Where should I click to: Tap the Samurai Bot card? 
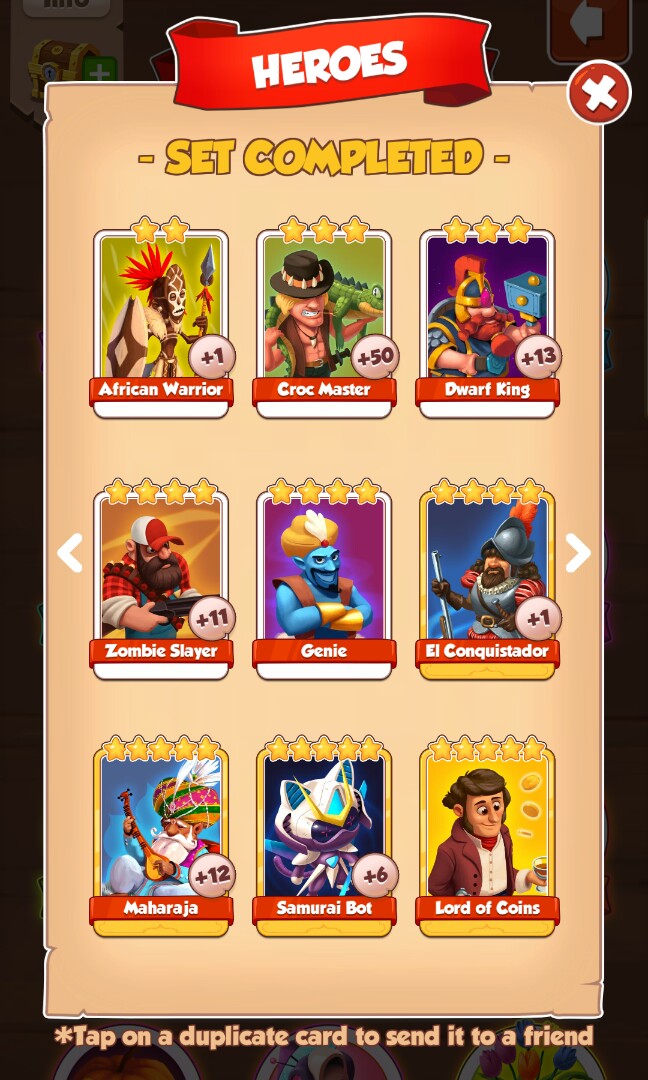[324, 835]
